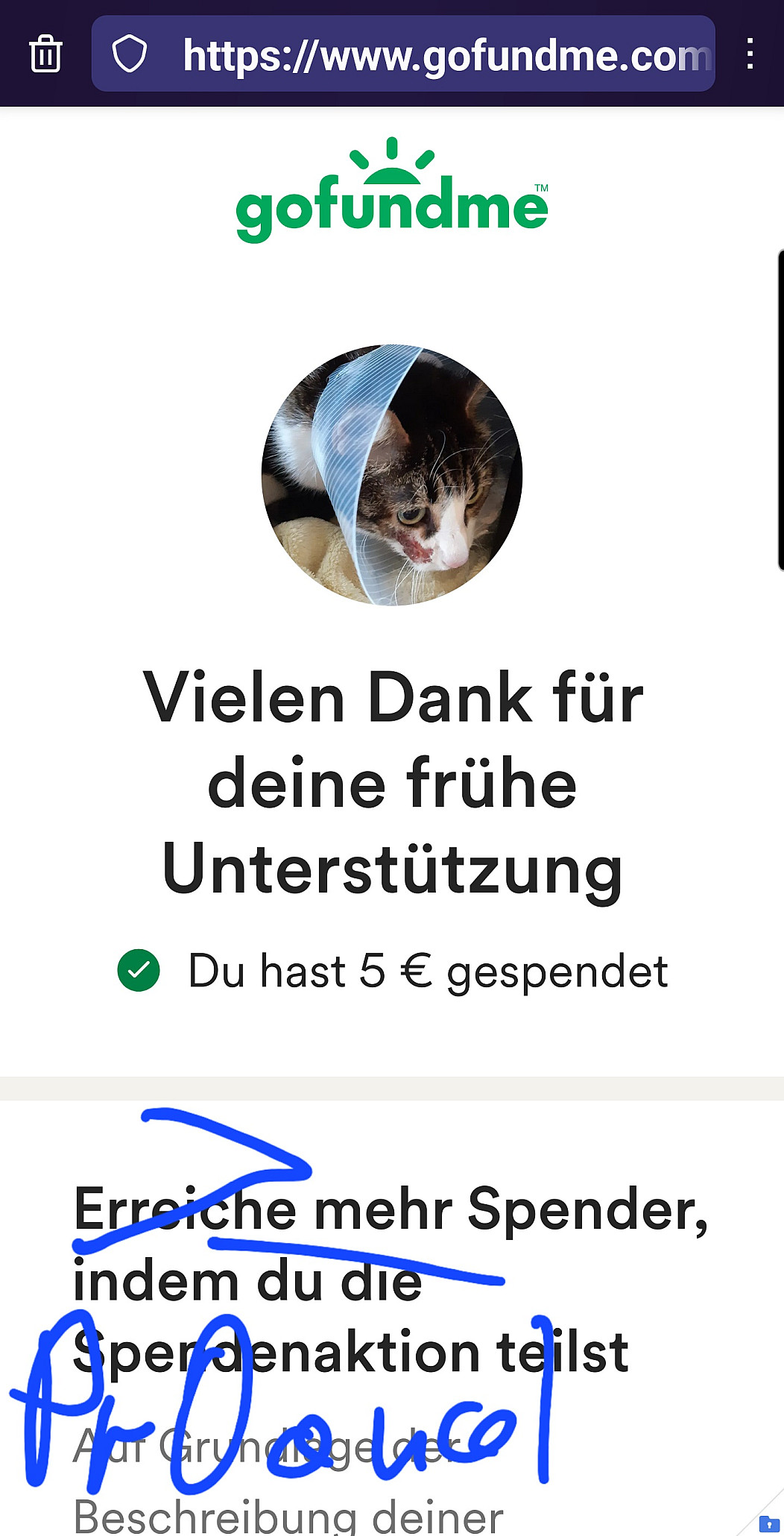Open the browser overflow menu
The image size is (784, 1536).
[750, 54]
